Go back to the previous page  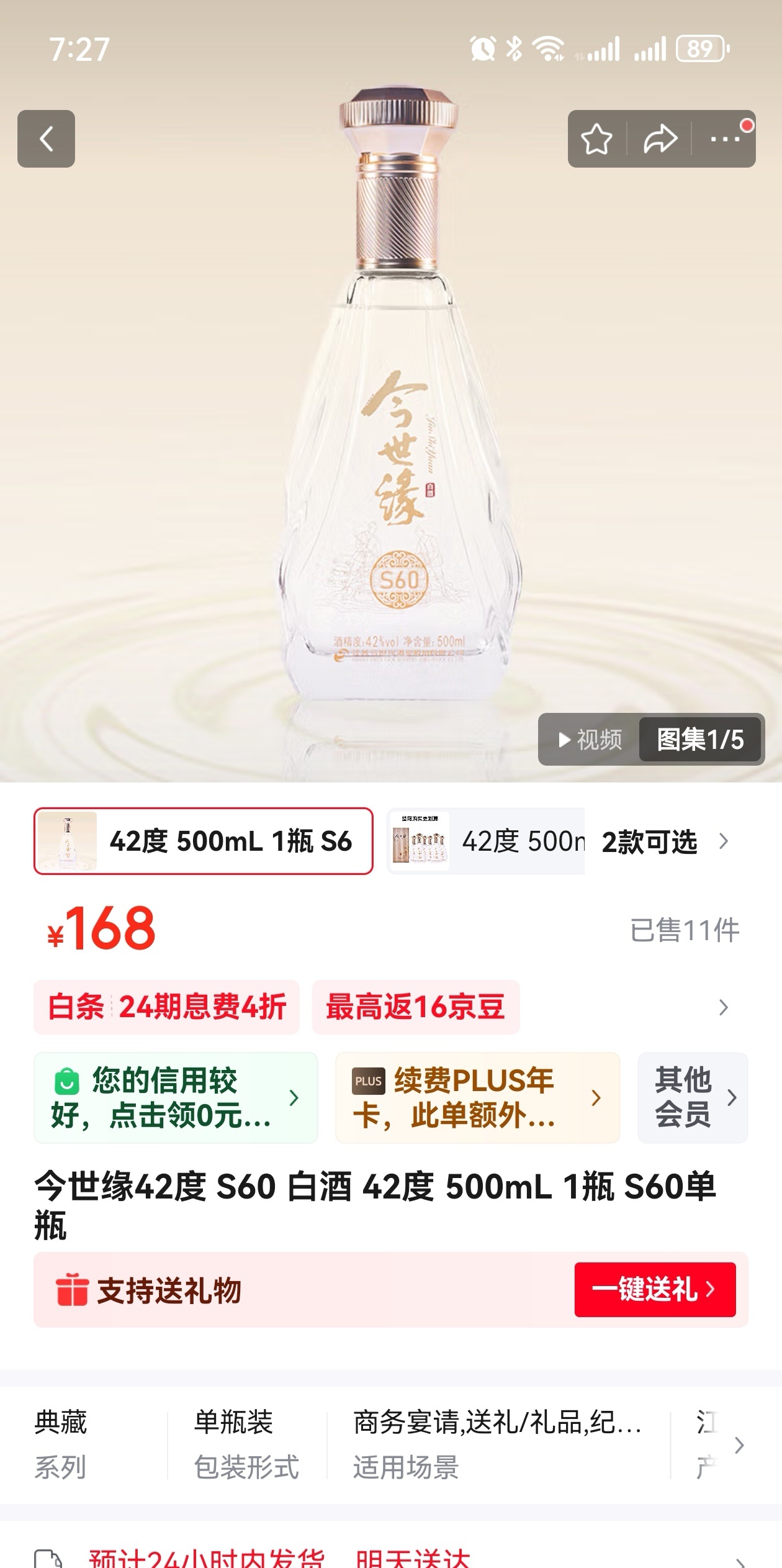click(46, 138)
